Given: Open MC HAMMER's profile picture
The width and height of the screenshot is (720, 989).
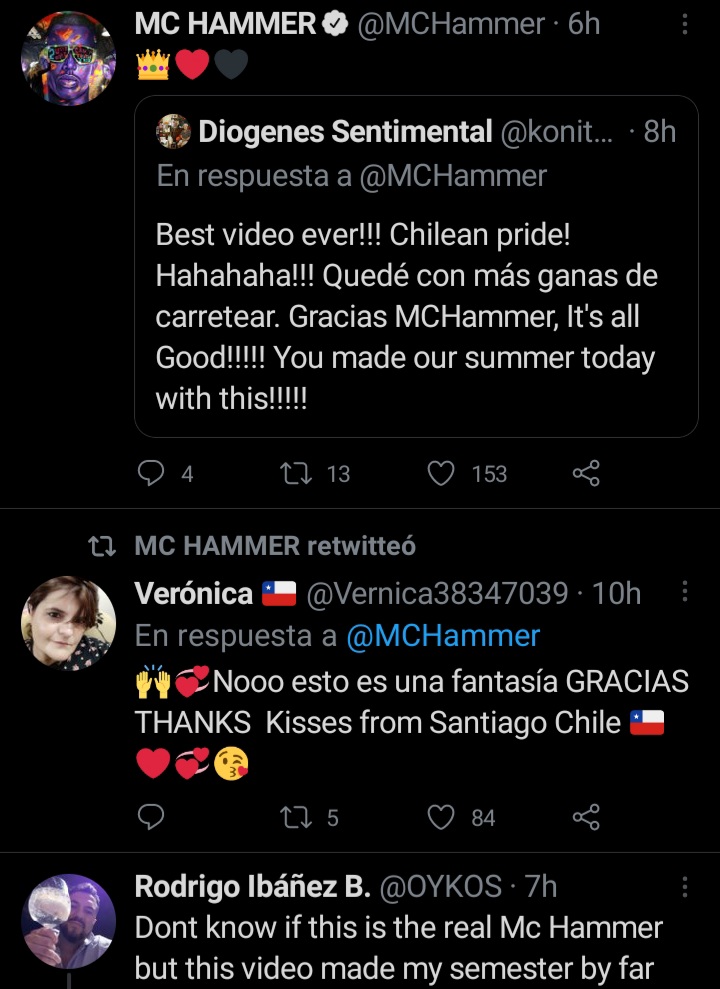Looking at the screenshot, I should pos(68,58).
